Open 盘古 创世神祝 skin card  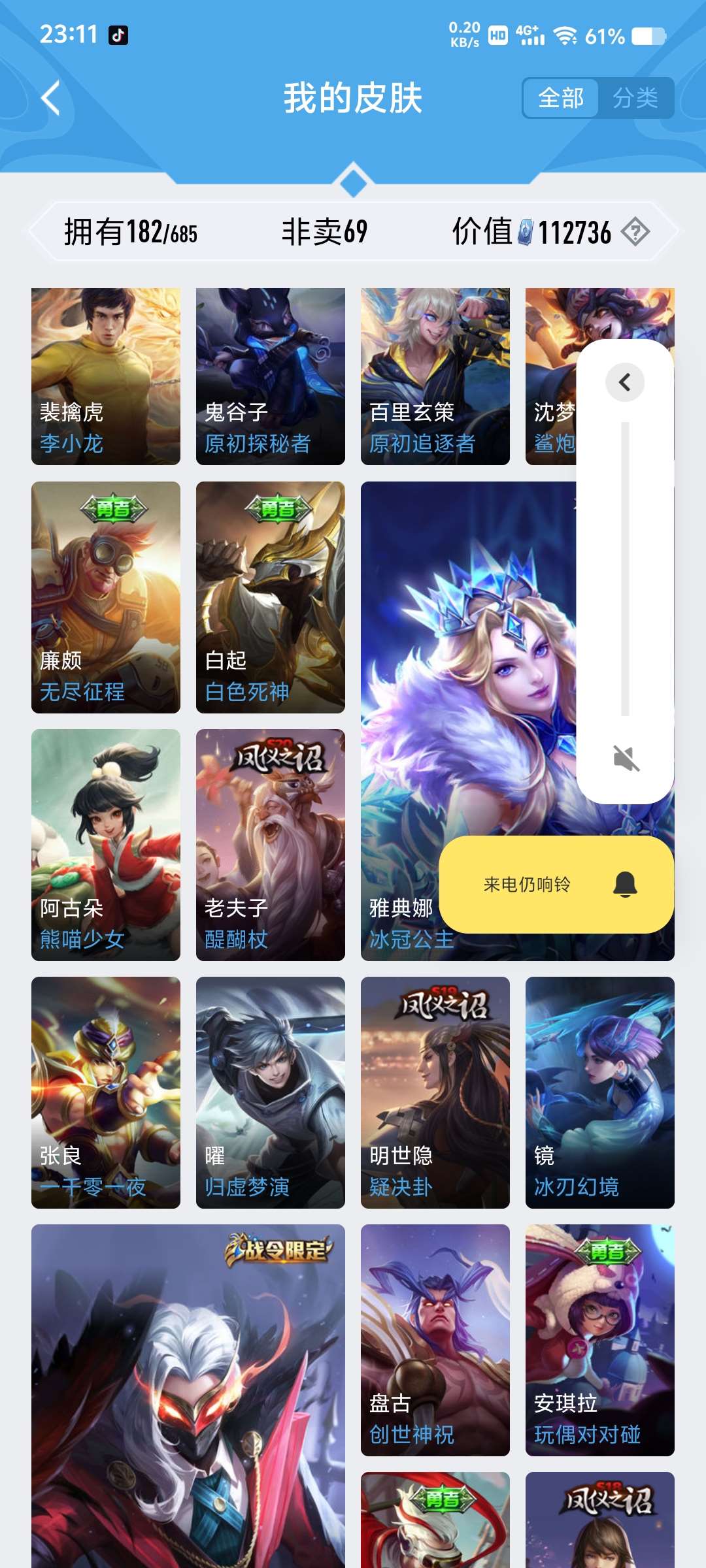[x=435, y=1339]
